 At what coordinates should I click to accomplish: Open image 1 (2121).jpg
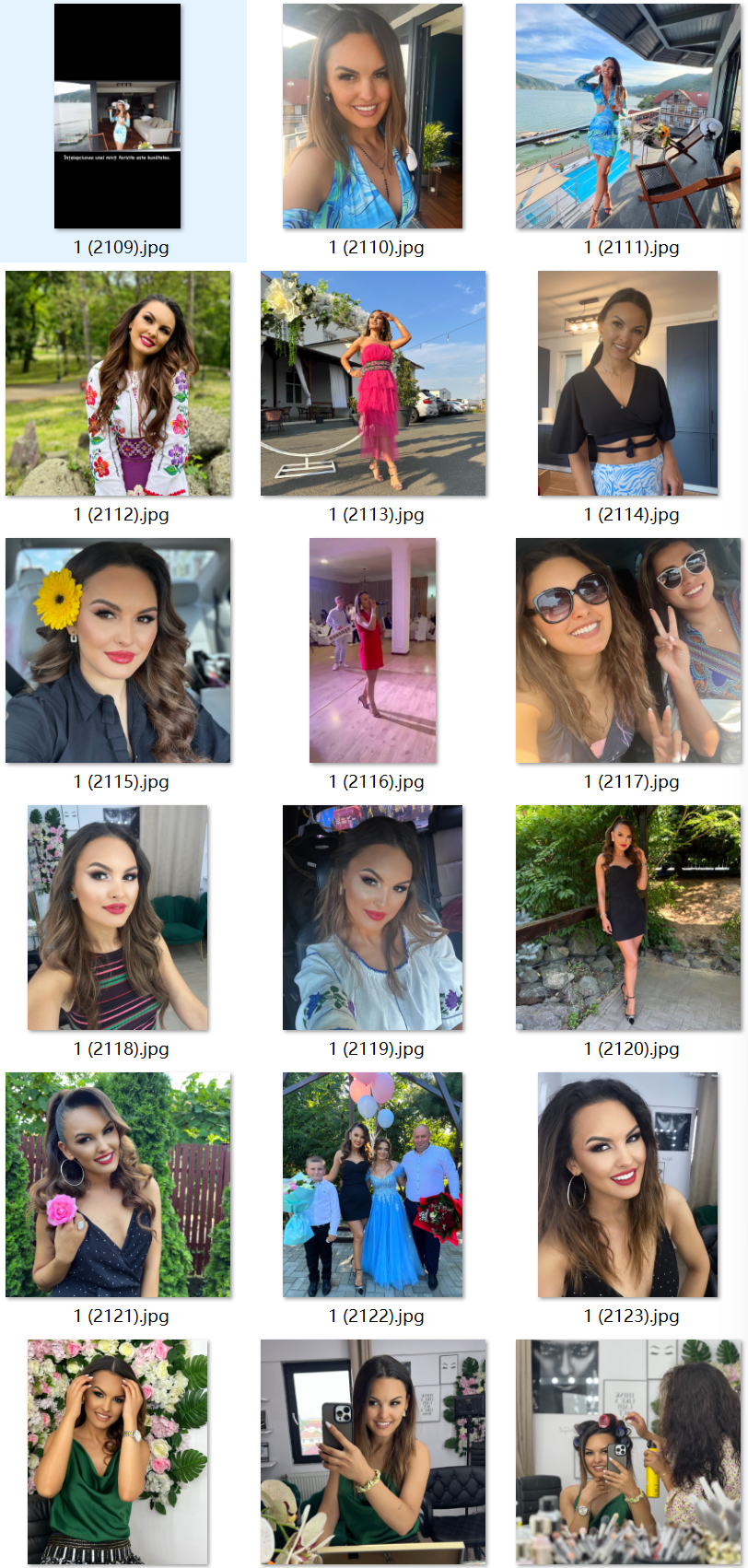(x=118, y=1185)
